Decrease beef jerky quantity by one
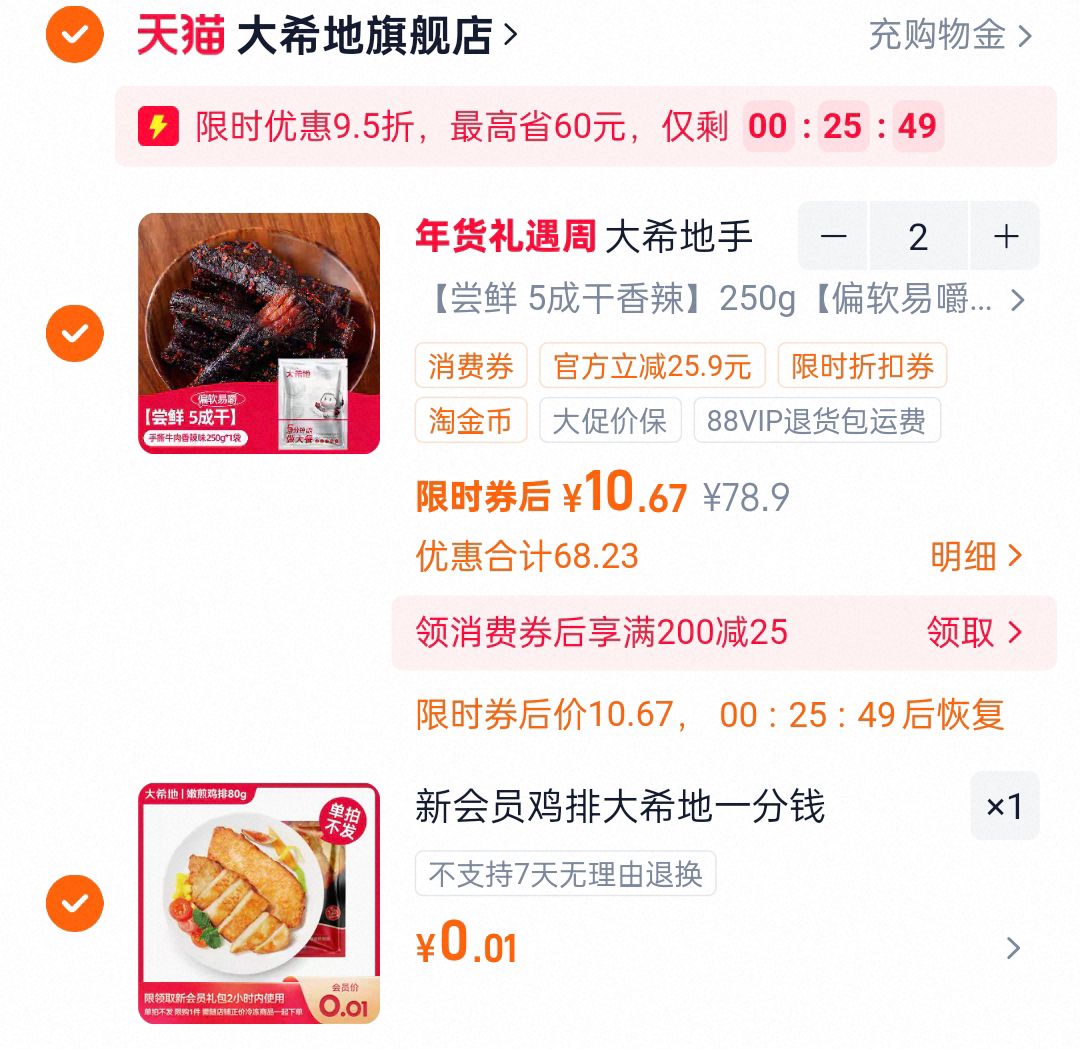Image resolution: width=1080 pixels, height=1049 pixels. tap(833, 237)
